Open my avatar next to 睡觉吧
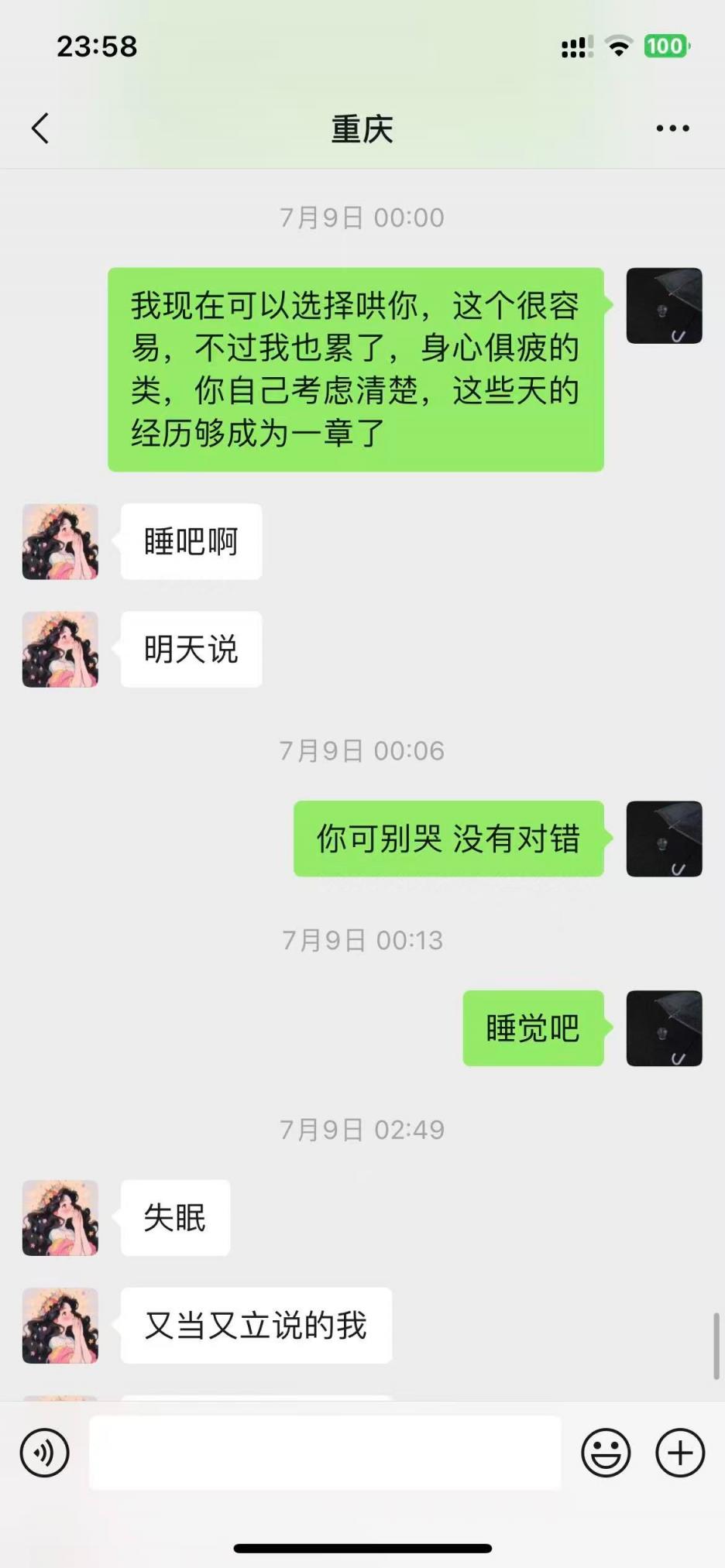Screen dimensions: 725x1568 664,1028
